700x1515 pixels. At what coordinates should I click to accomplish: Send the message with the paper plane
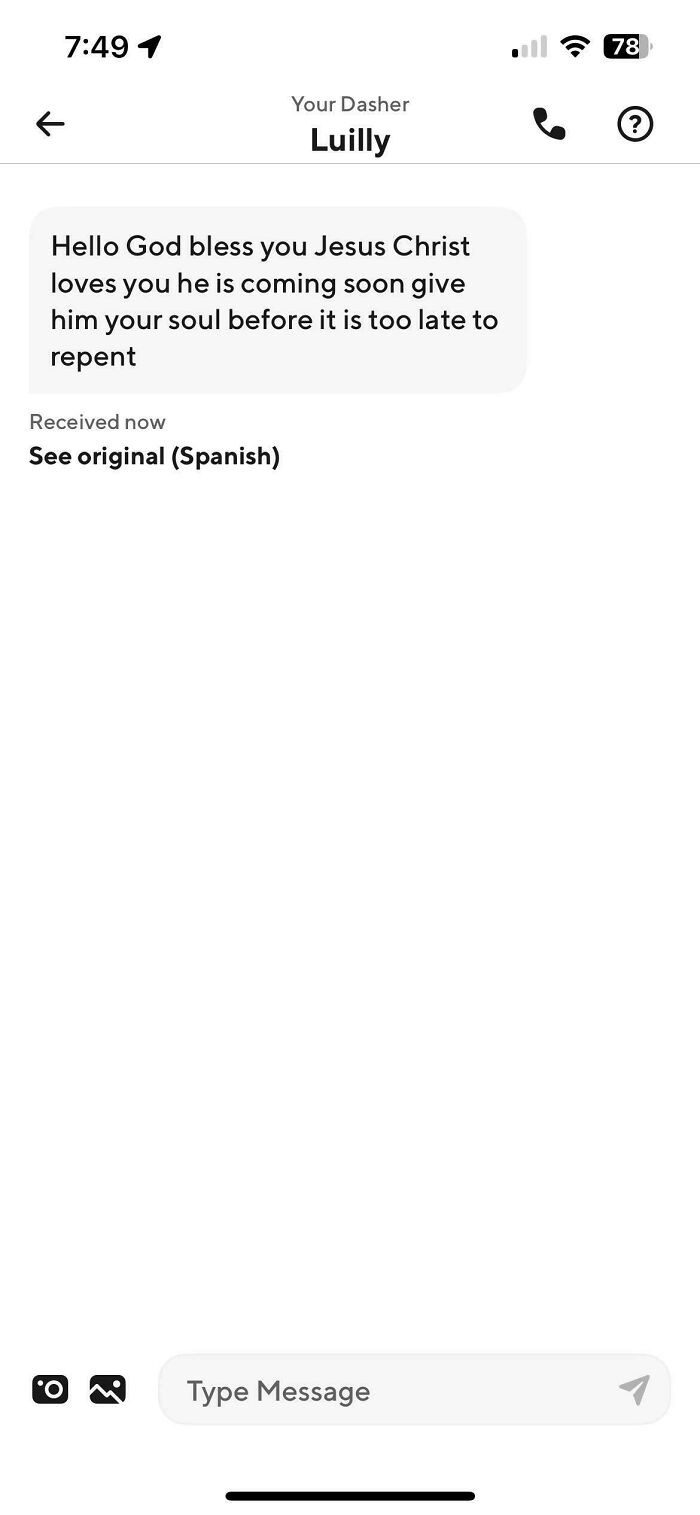(634, 1389)
